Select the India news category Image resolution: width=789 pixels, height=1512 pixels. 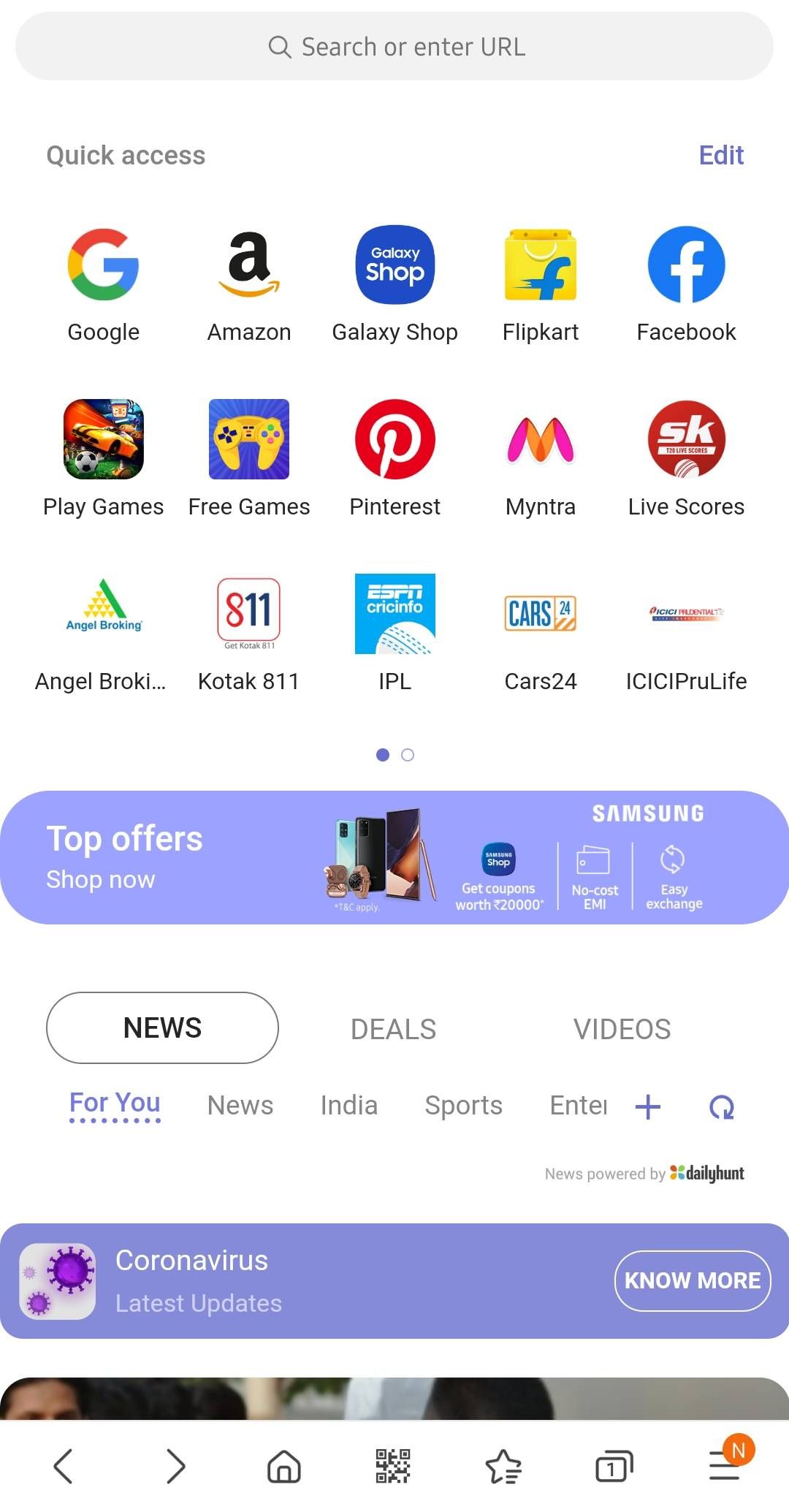[349, 1106]
